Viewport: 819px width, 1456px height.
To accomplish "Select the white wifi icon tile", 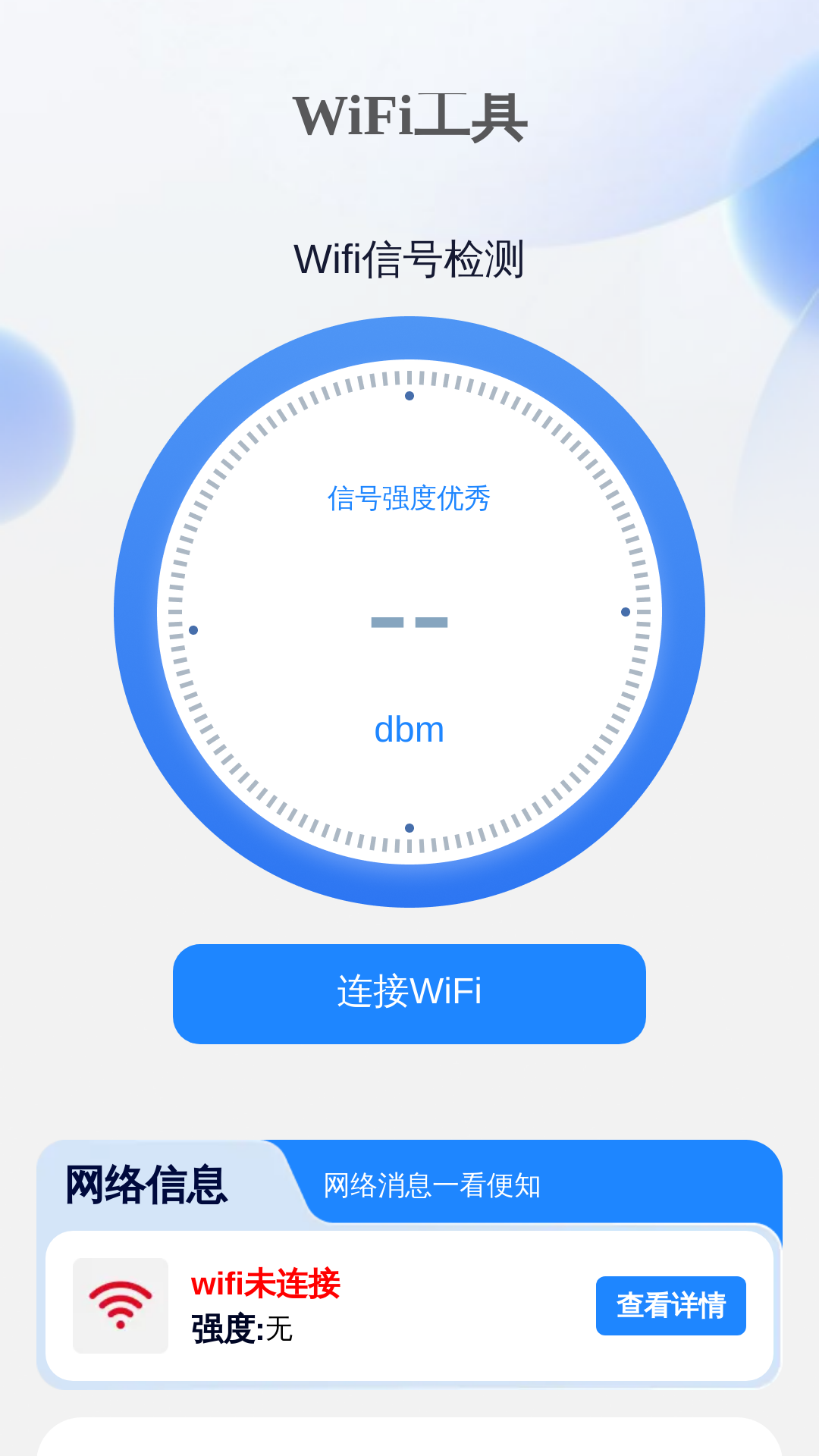I will coord(121,1306).
